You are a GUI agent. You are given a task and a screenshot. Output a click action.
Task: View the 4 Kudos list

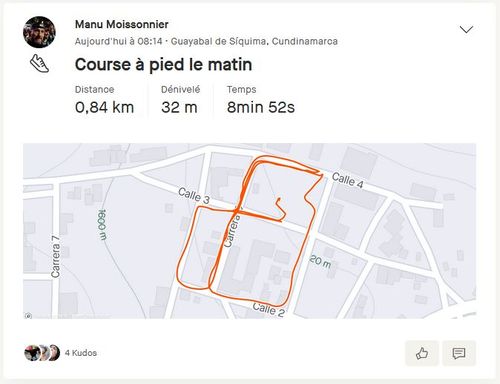[x=81, y=353]
